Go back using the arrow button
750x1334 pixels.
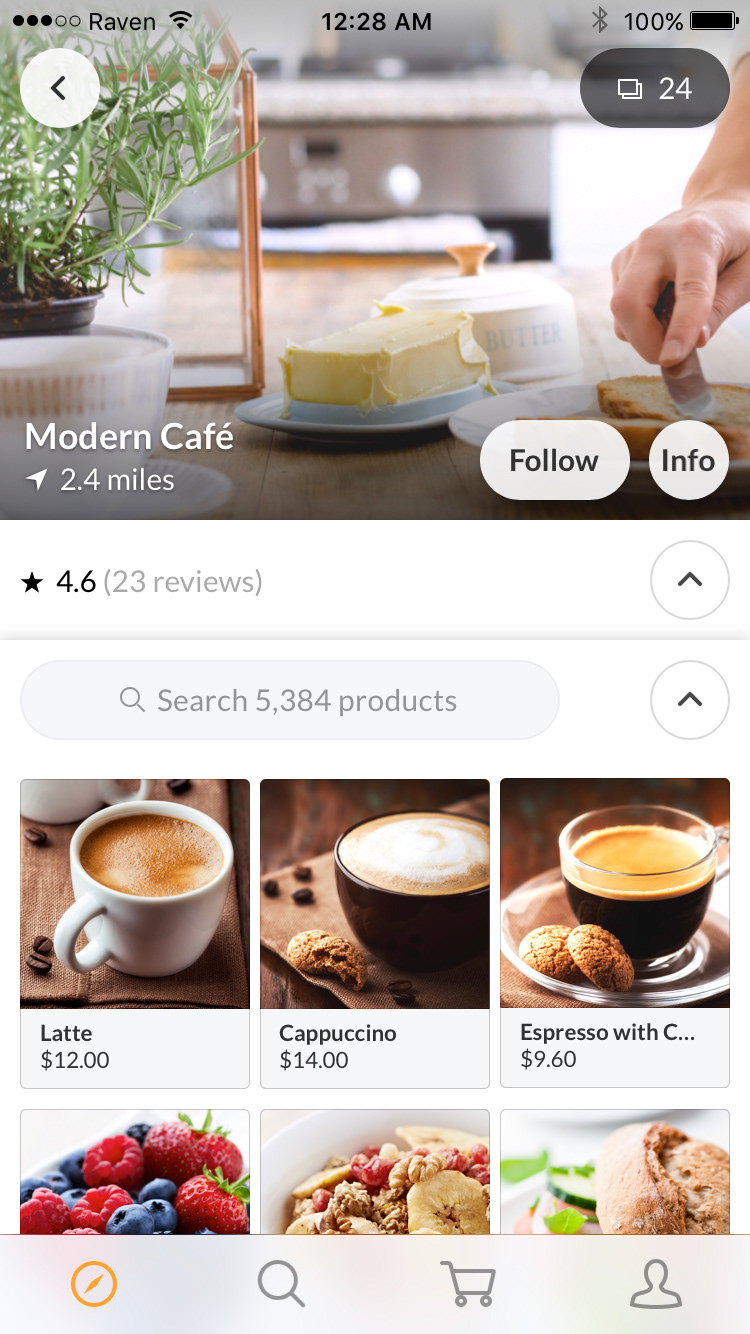[59, 88]
